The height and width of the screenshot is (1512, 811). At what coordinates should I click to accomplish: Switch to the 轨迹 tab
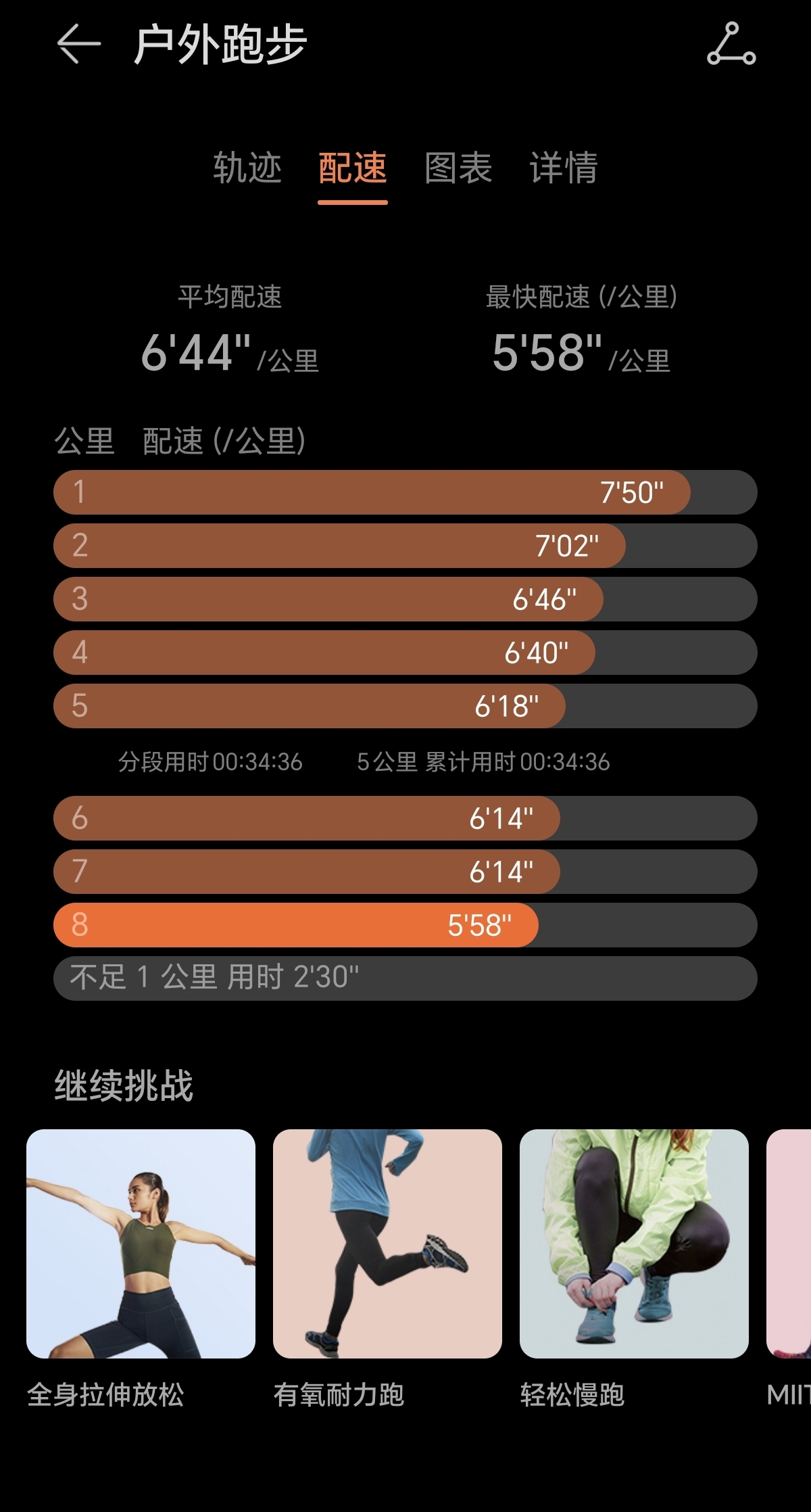click(247, 168)
